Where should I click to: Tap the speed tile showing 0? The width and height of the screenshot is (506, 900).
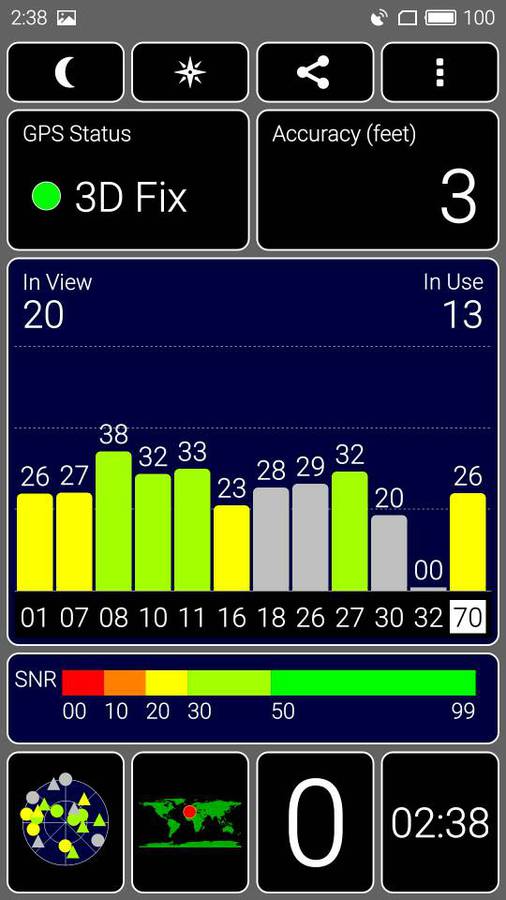click(315, 822)
